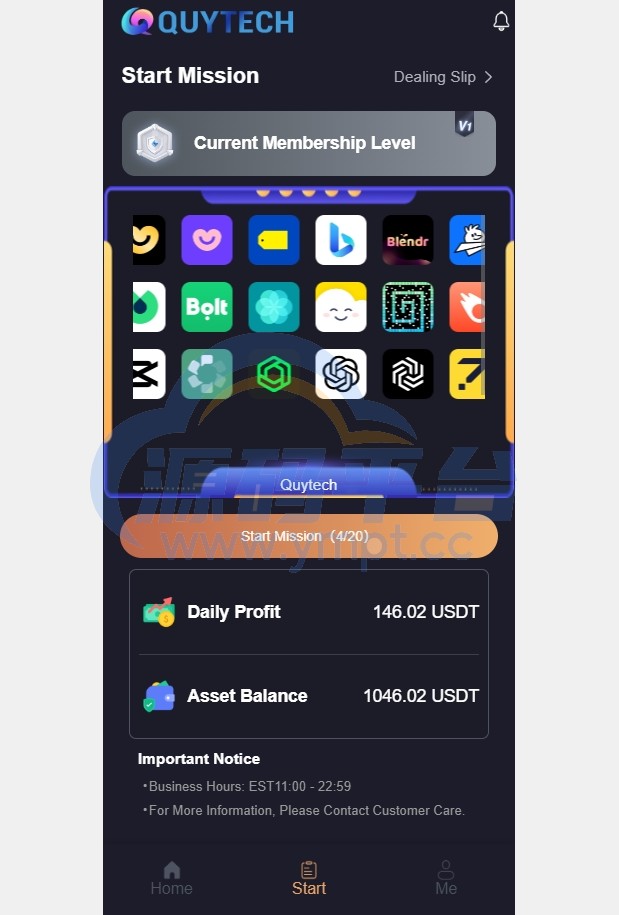The image size is (619, 915).
Task: Tap the Start Mission button
Action: point(308,537)
